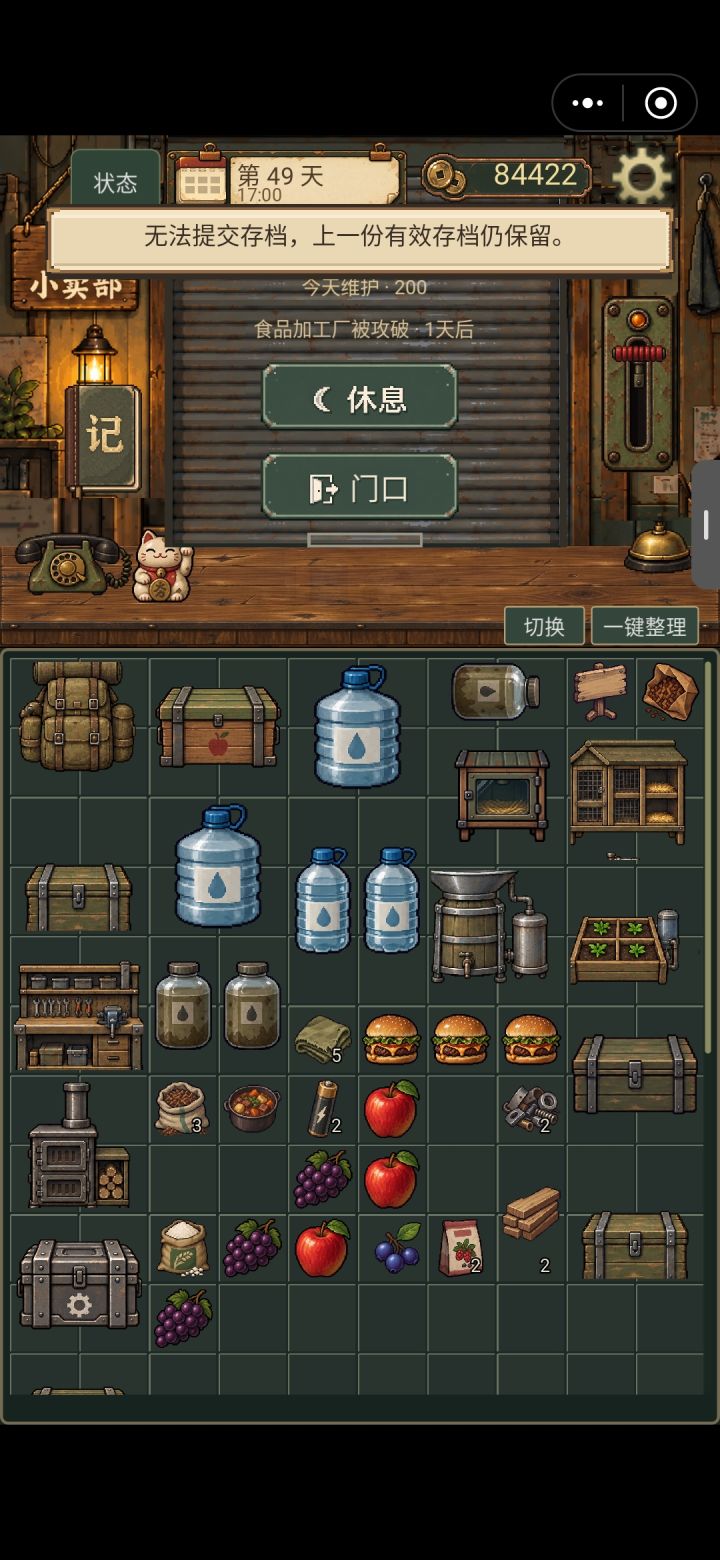Open the settings gear icon
The width and height of the screenshot is (720, 1560).
click(x=642, y=177)
